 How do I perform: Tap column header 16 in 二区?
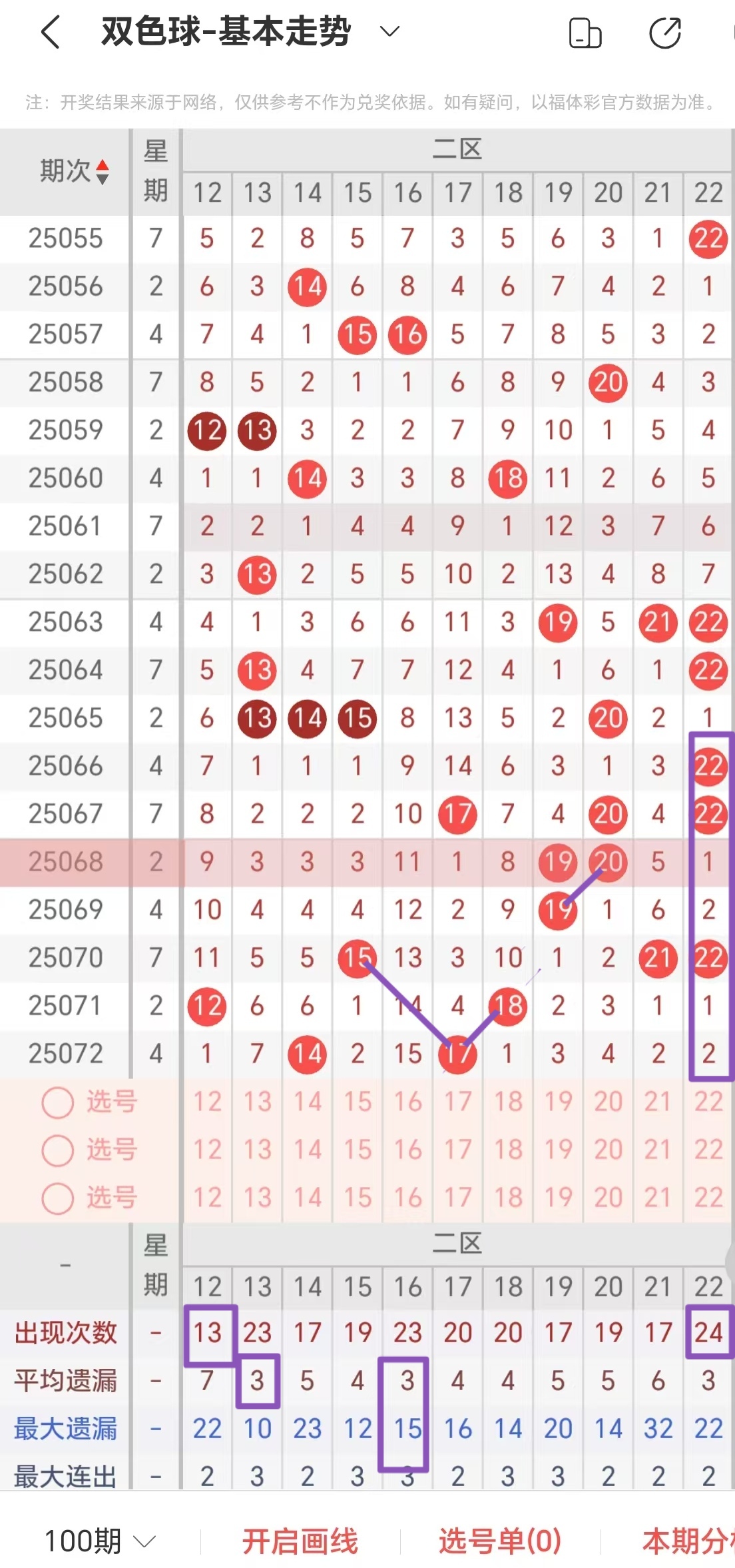click(x=407, y=193)
